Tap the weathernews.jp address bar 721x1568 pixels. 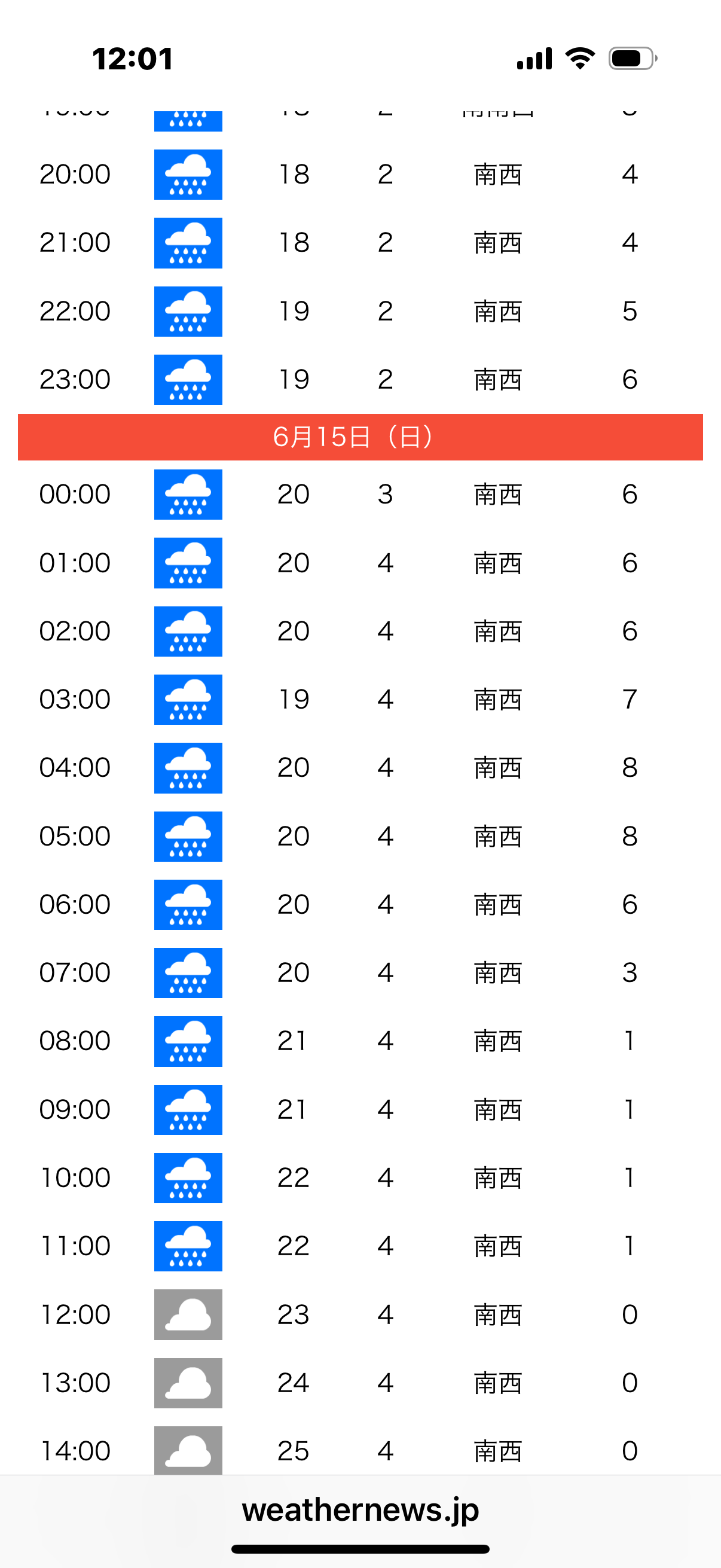(360, 1509)
